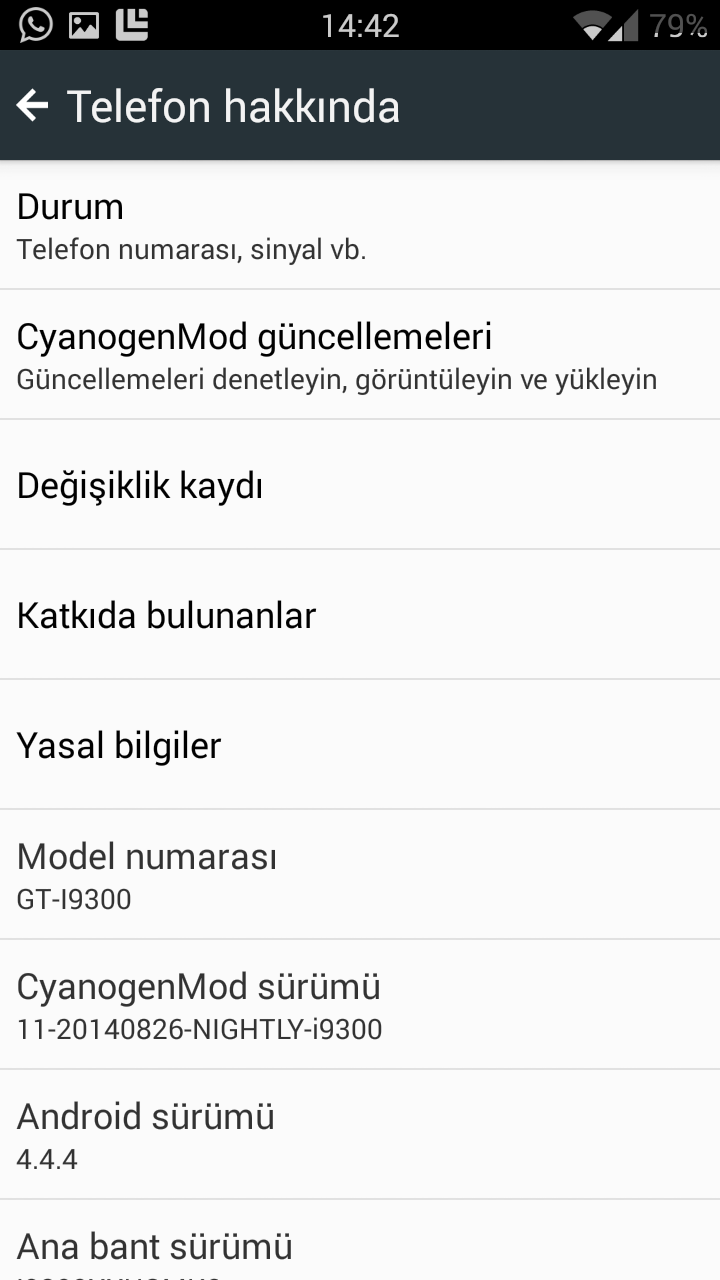Open Yasal bilgiler
Screen dimensions: 720x1280
coord(360,745)
